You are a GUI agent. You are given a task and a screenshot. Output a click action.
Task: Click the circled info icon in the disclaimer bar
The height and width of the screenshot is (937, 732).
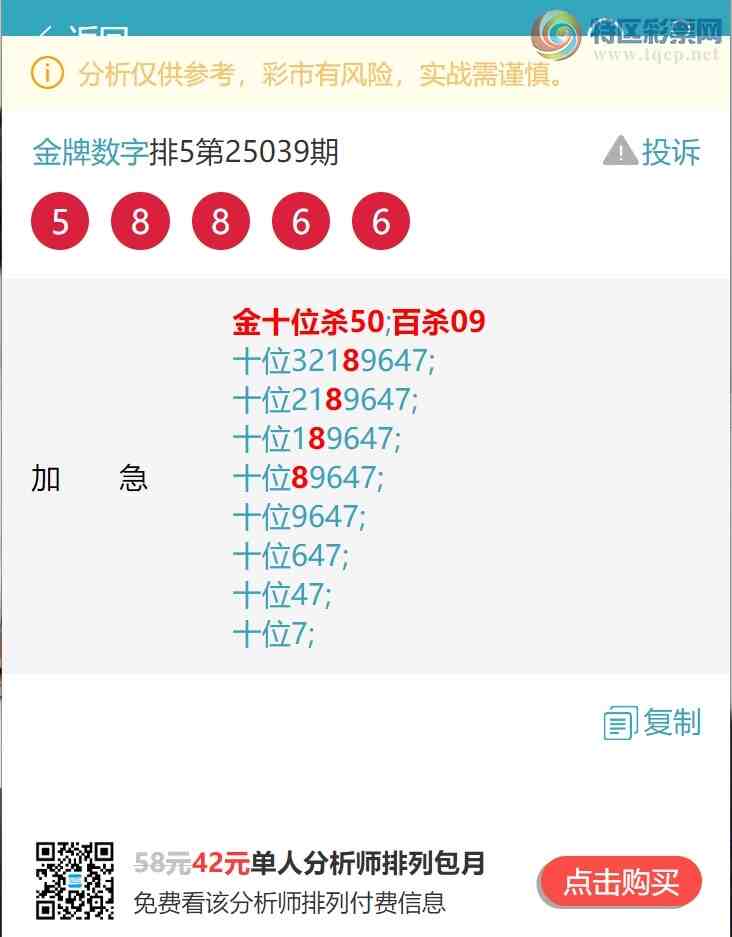[x=45, y=74]
